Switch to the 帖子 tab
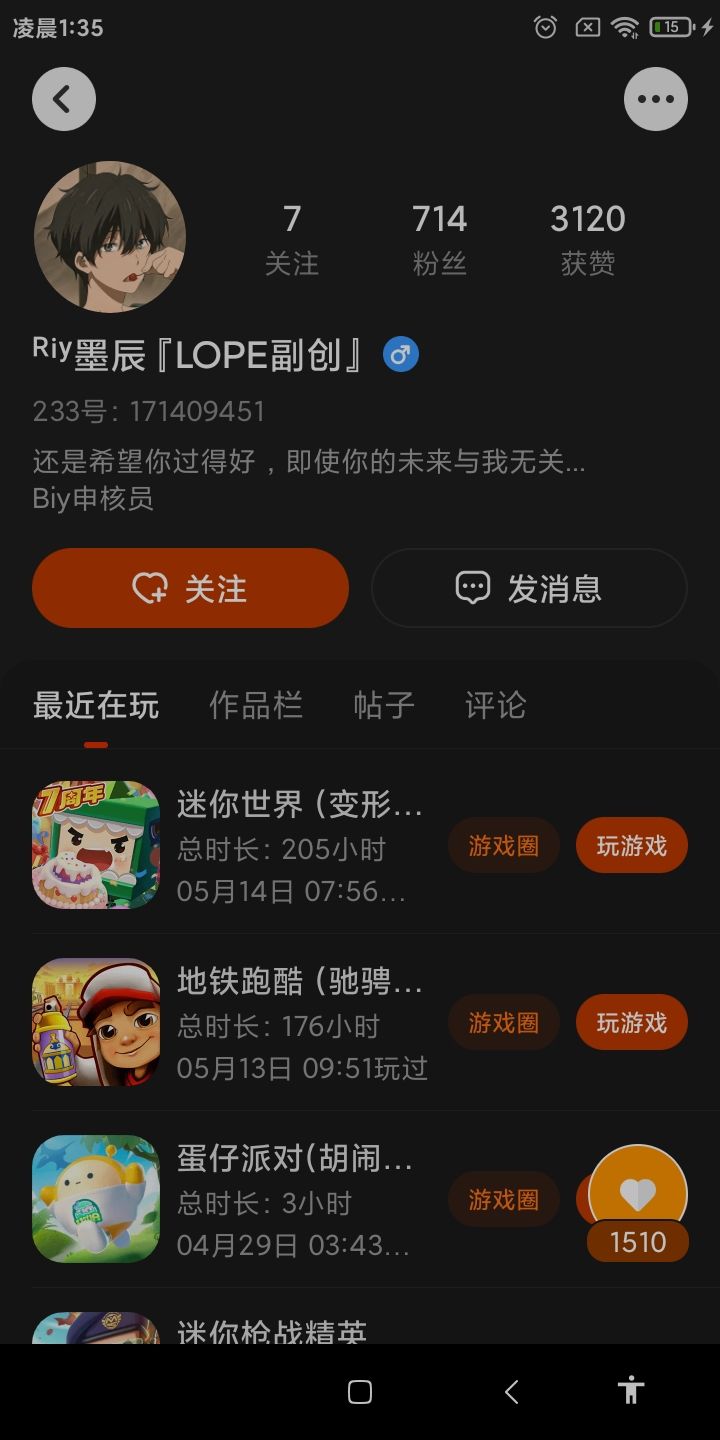 click(x=384, y=706)
